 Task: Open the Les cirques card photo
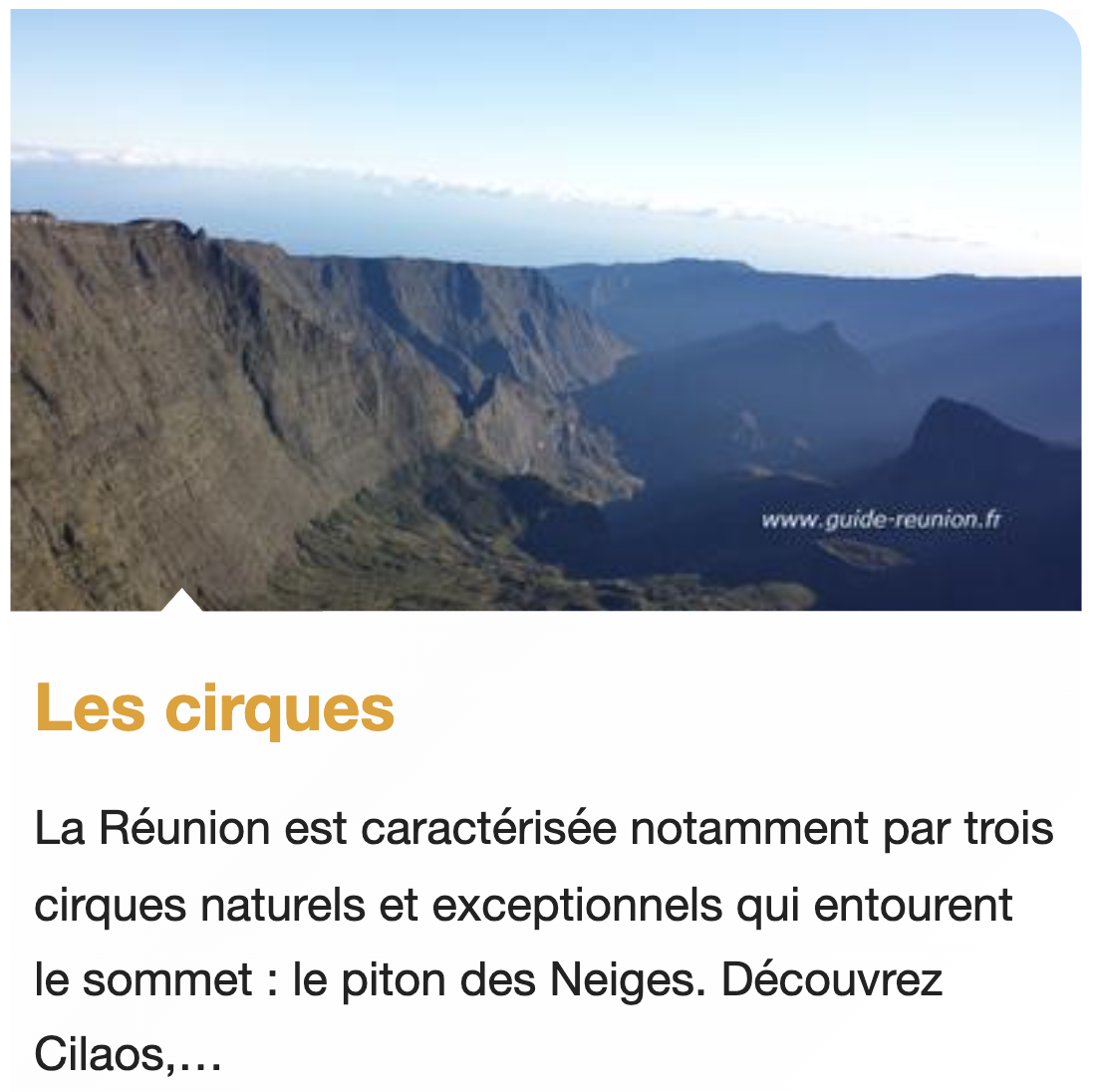546,309
